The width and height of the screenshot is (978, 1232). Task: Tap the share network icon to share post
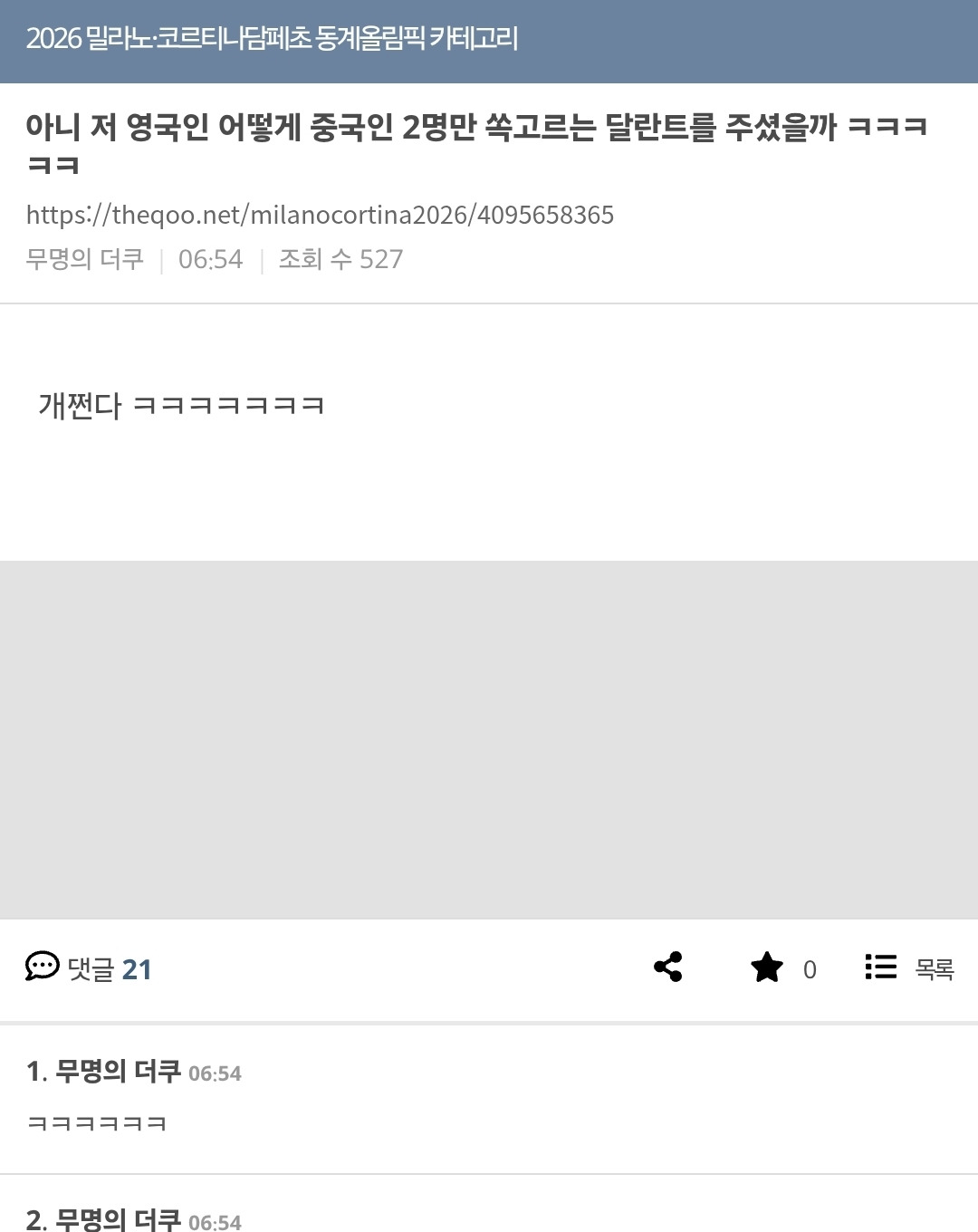(x=667, y=967)
